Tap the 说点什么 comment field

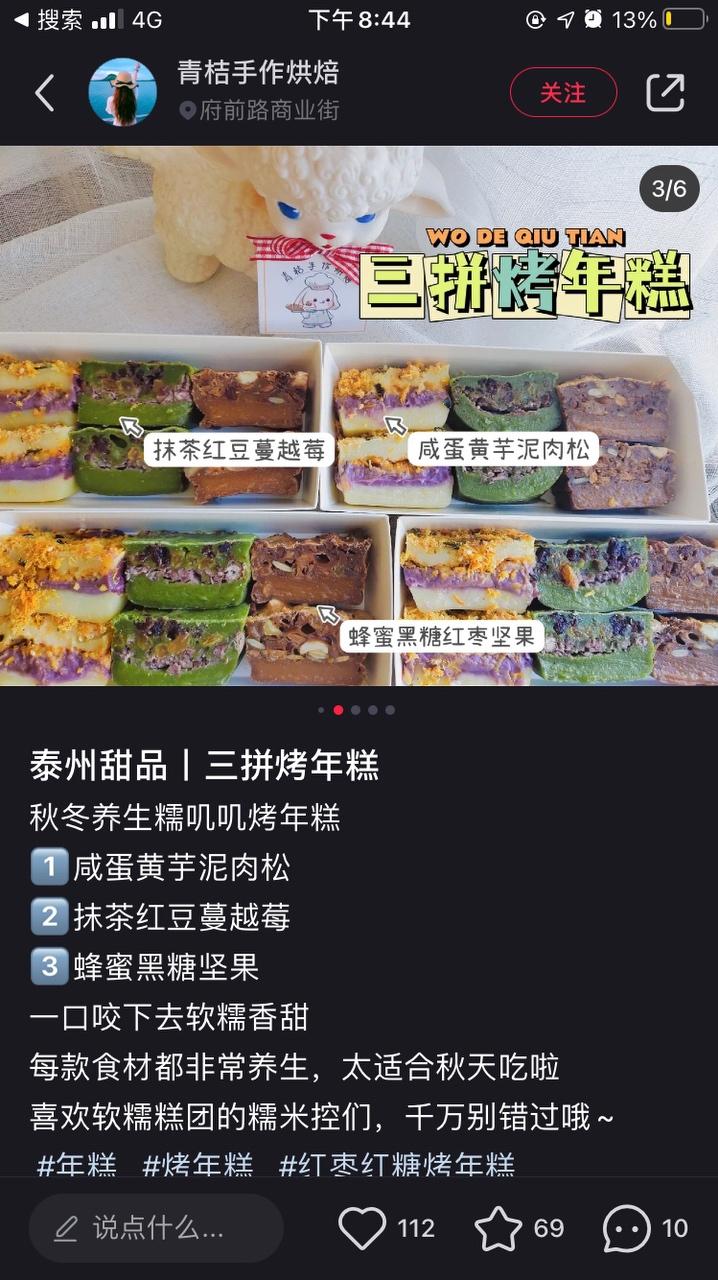156,1228
